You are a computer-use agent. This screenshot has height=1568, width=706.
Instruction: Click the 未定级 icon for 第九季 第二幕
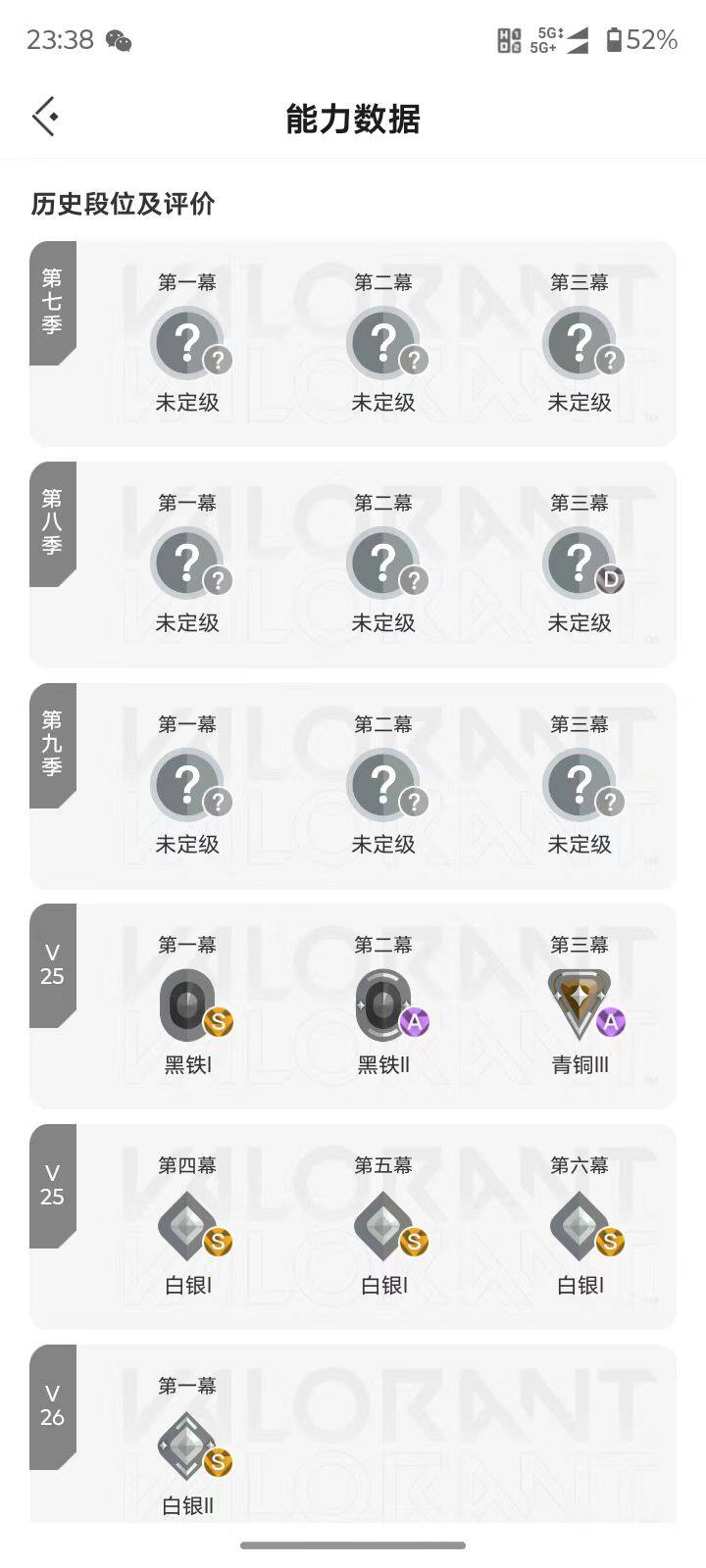385,784
